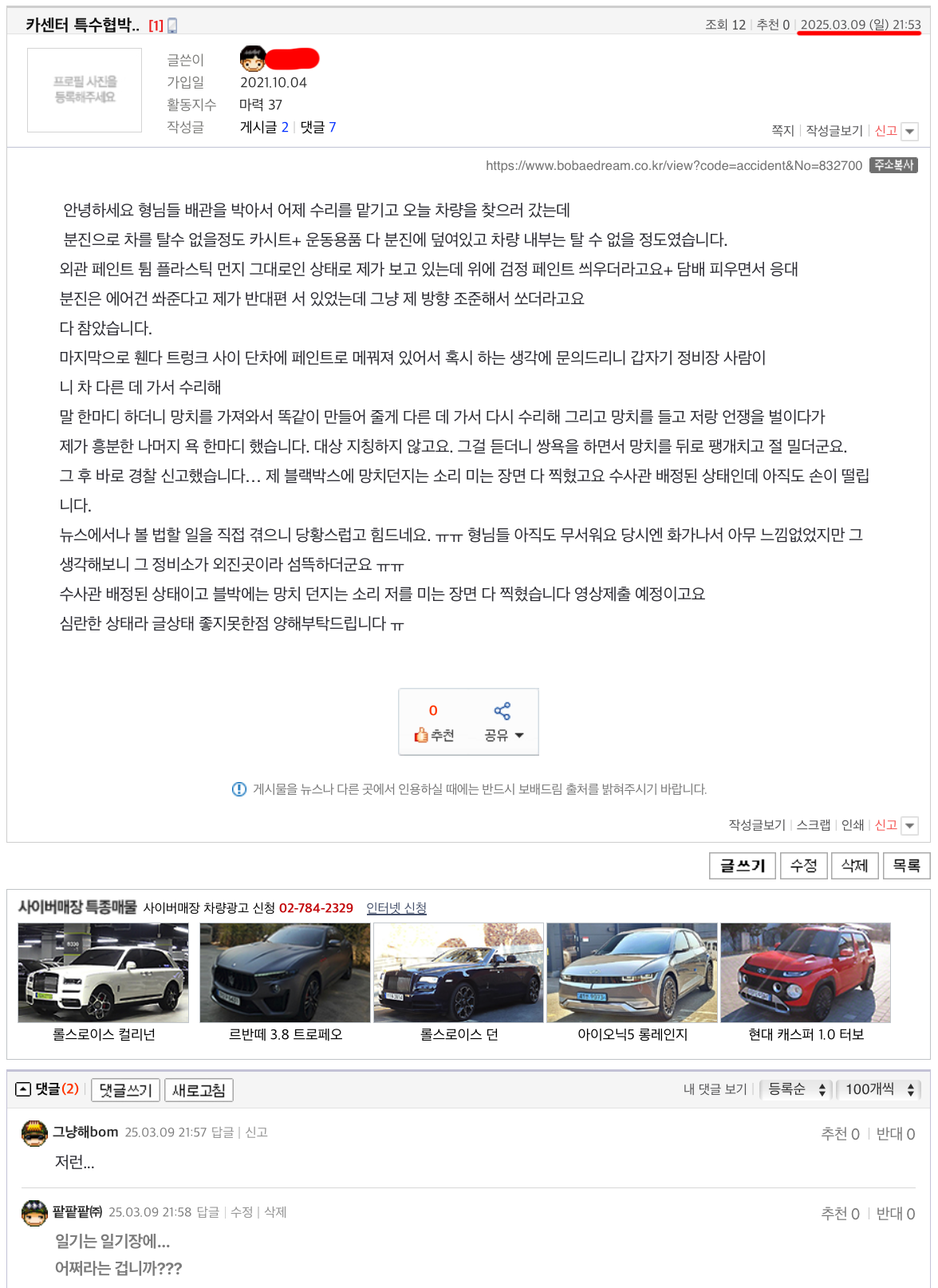The width and height of the screenshot is (938, 1288).
Task: Refresh comments with 새로고침
Action: click(x=199, y=1090)
